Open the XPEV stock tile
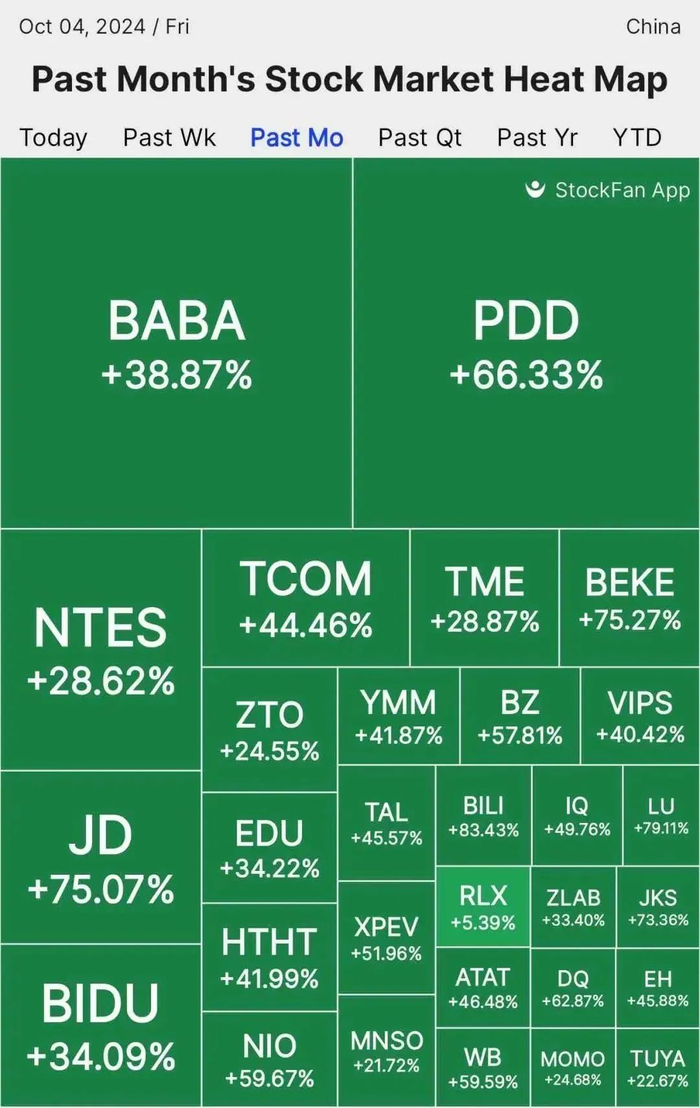This screenshot has height=1108, width=700. (386, 938)
